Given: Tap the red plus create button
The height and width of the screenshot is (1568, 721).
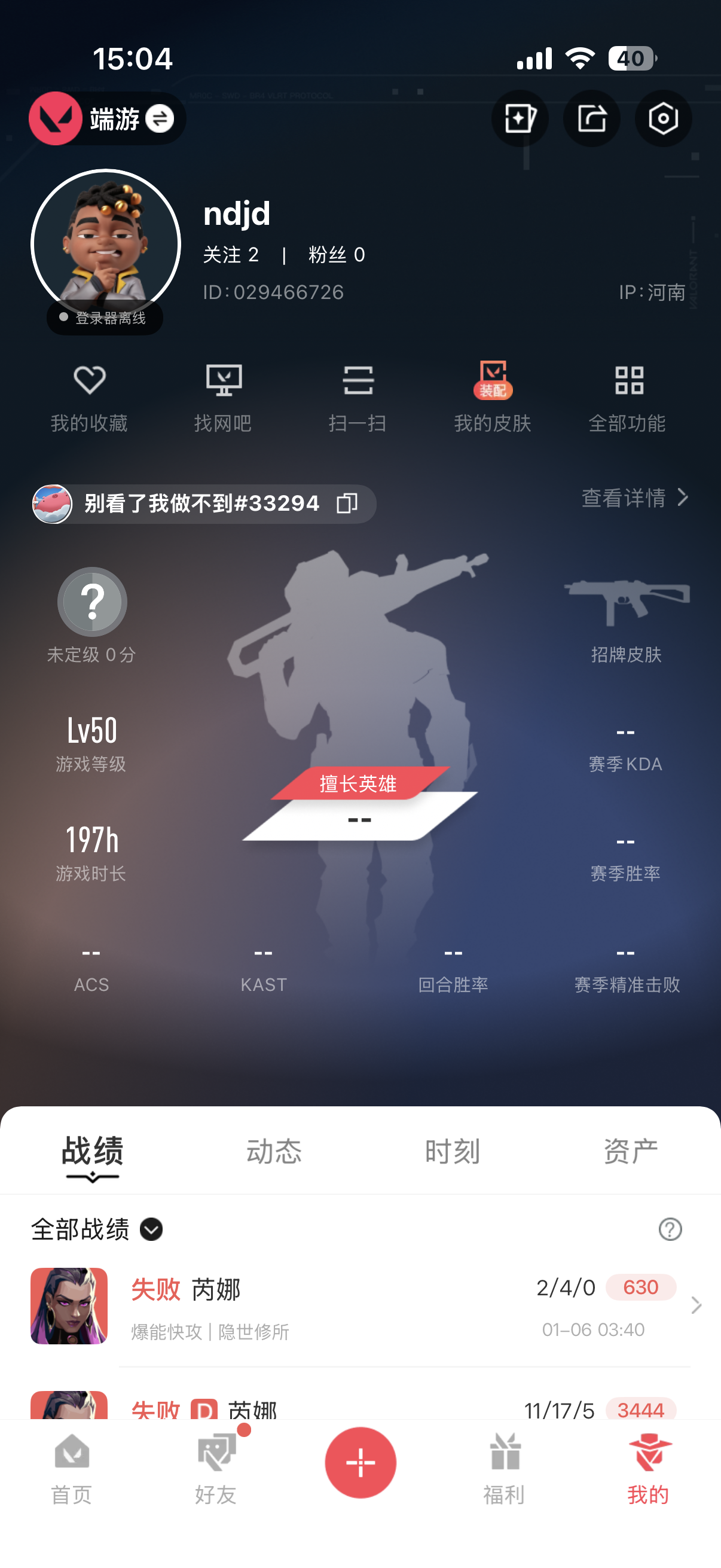Looking at the screenshot, I should coord(360,1462).
